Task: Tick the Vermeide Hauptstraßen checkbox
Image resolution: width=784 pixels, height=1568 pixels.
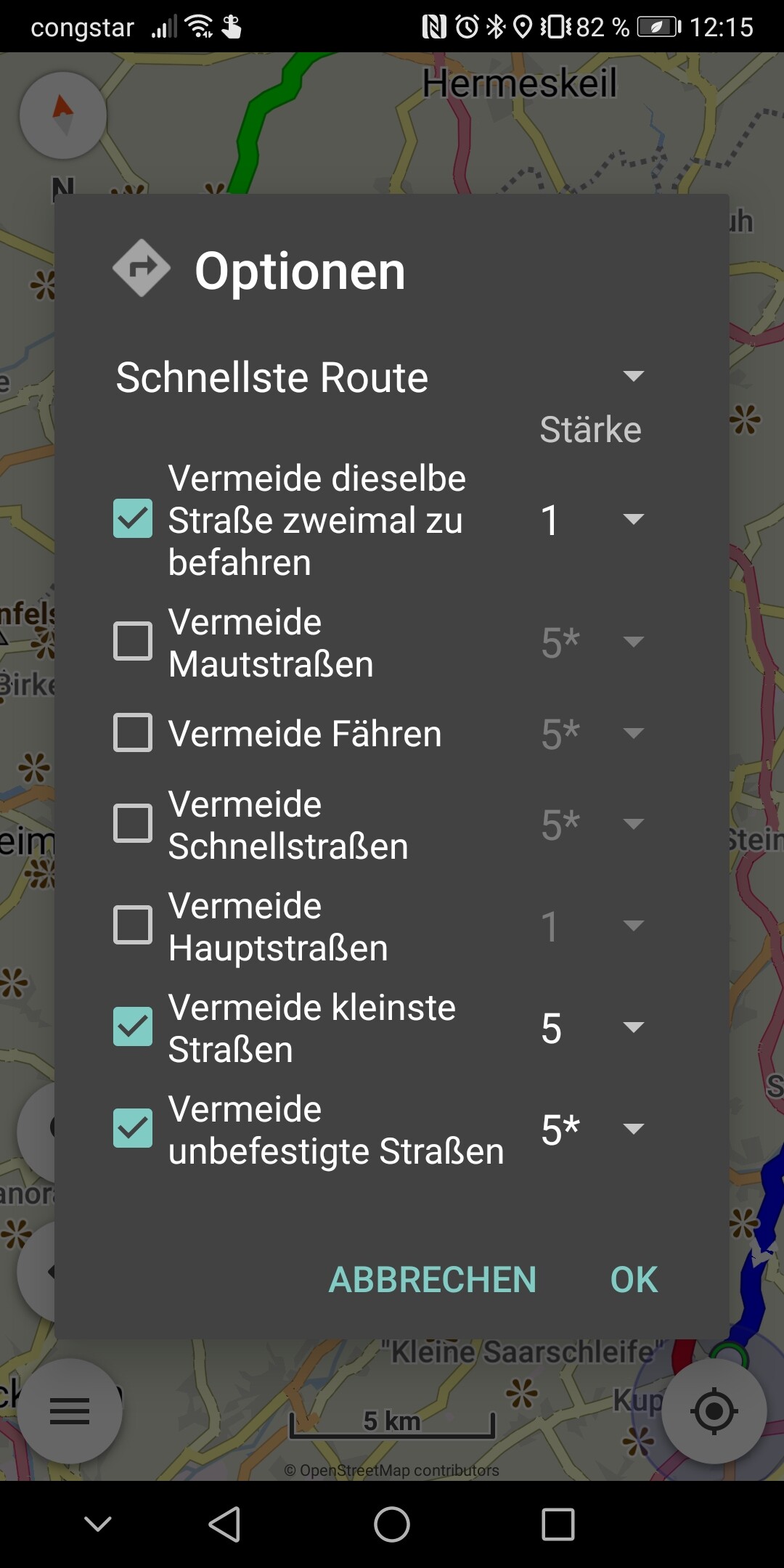Action: coord(133,925)
